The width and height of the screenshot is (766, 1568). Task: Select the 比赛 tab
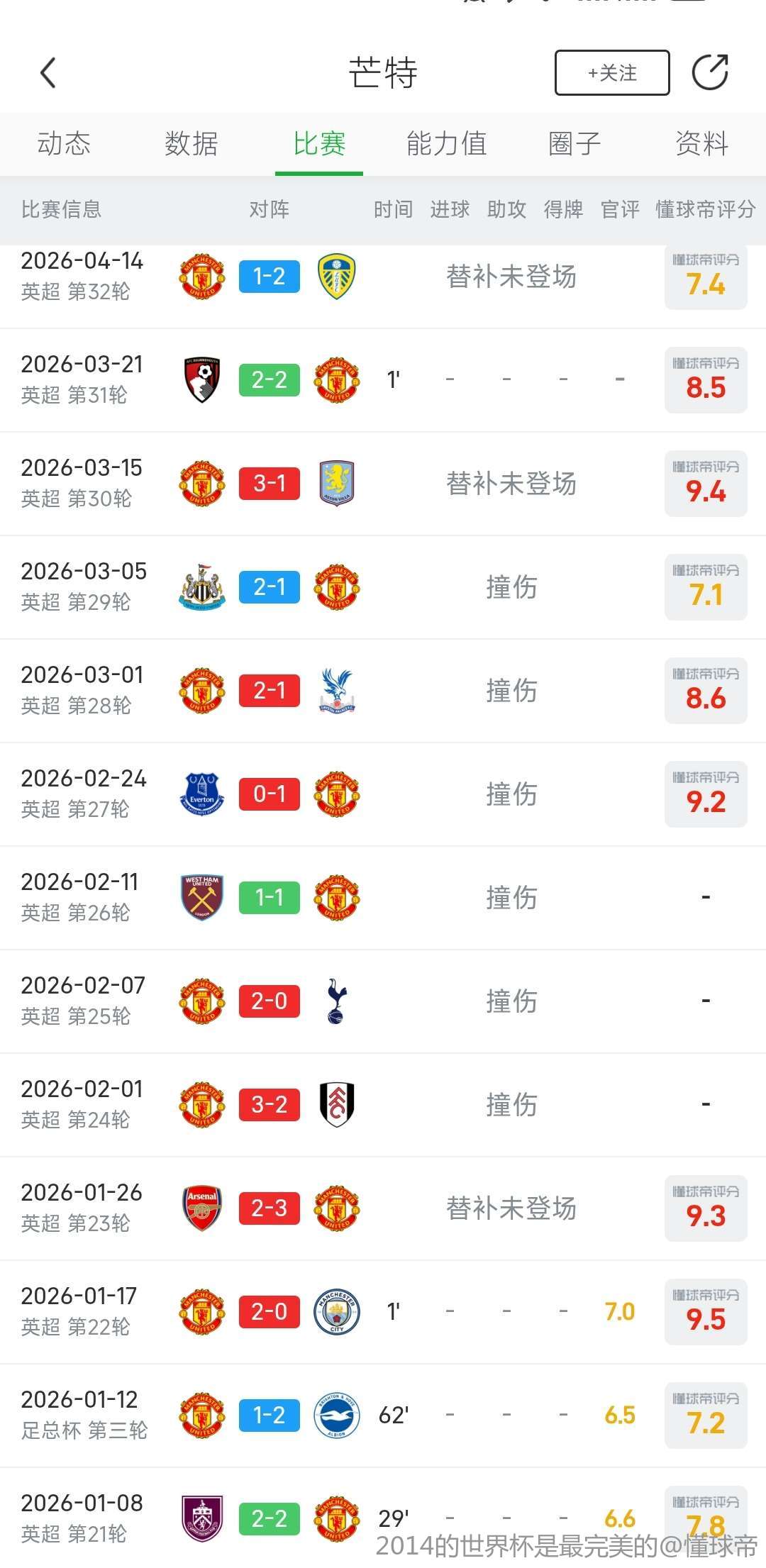coord(319,144)
